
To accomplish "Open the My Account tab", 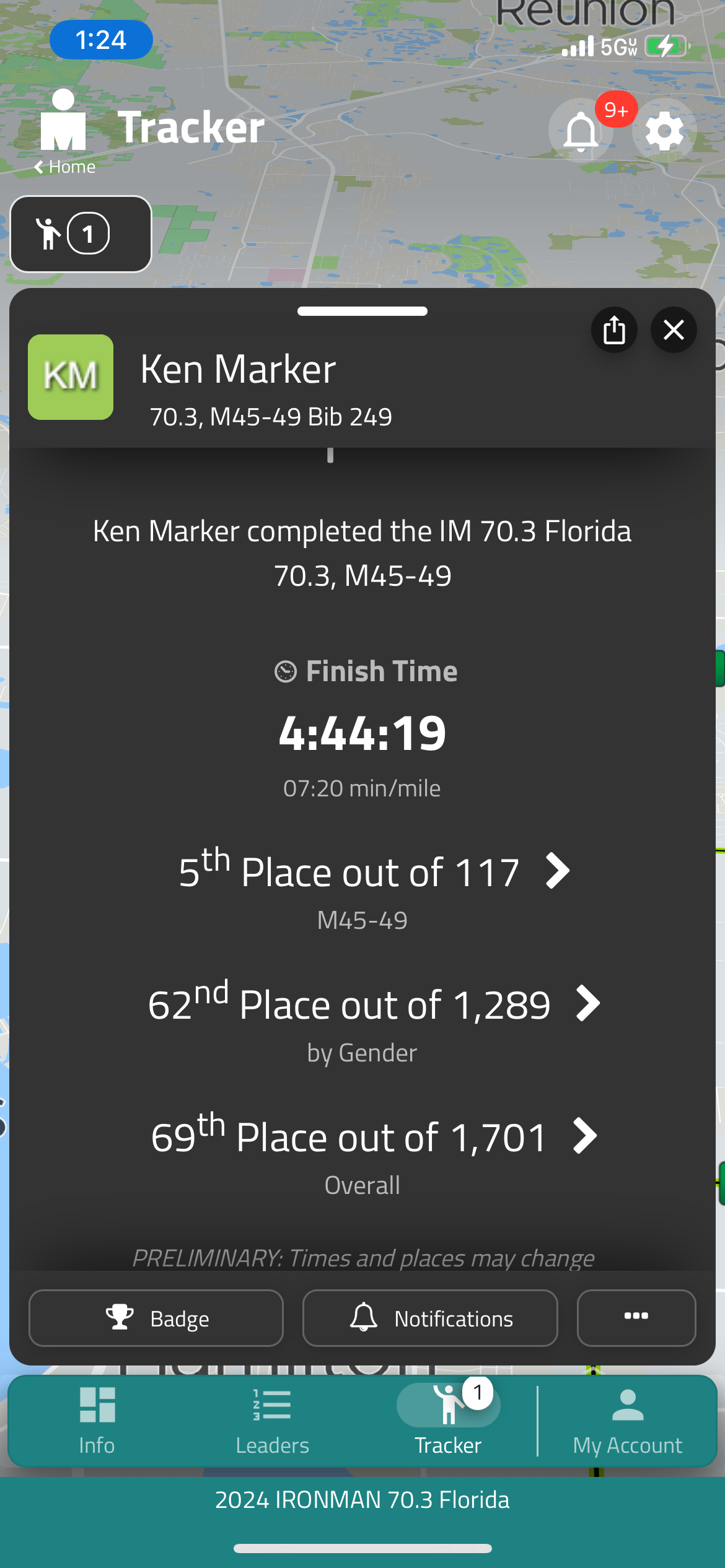I will (x=627, y=1421).
